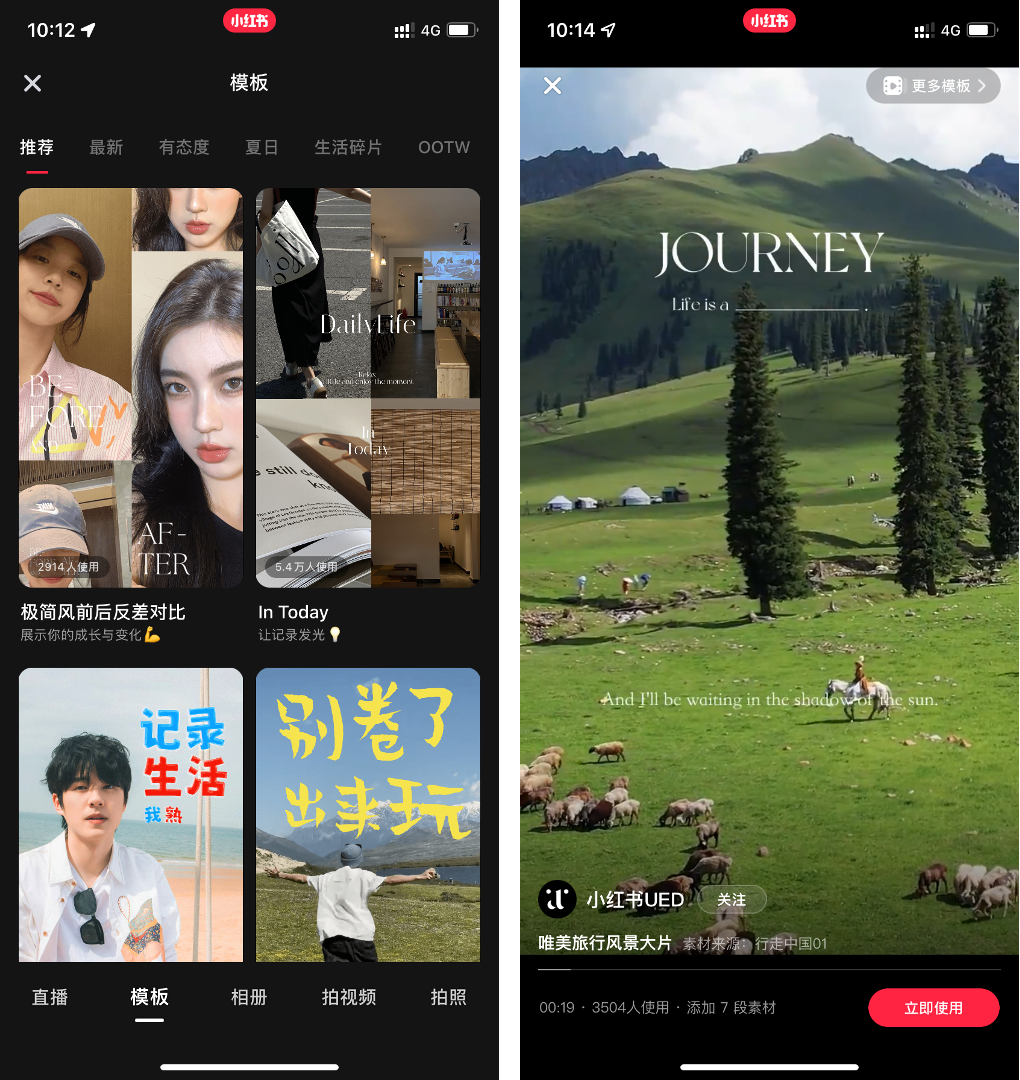The height and width of the screenshot is (1080, 1020).
Task: Switch to 直播 mode
Action: click(50, 997)
